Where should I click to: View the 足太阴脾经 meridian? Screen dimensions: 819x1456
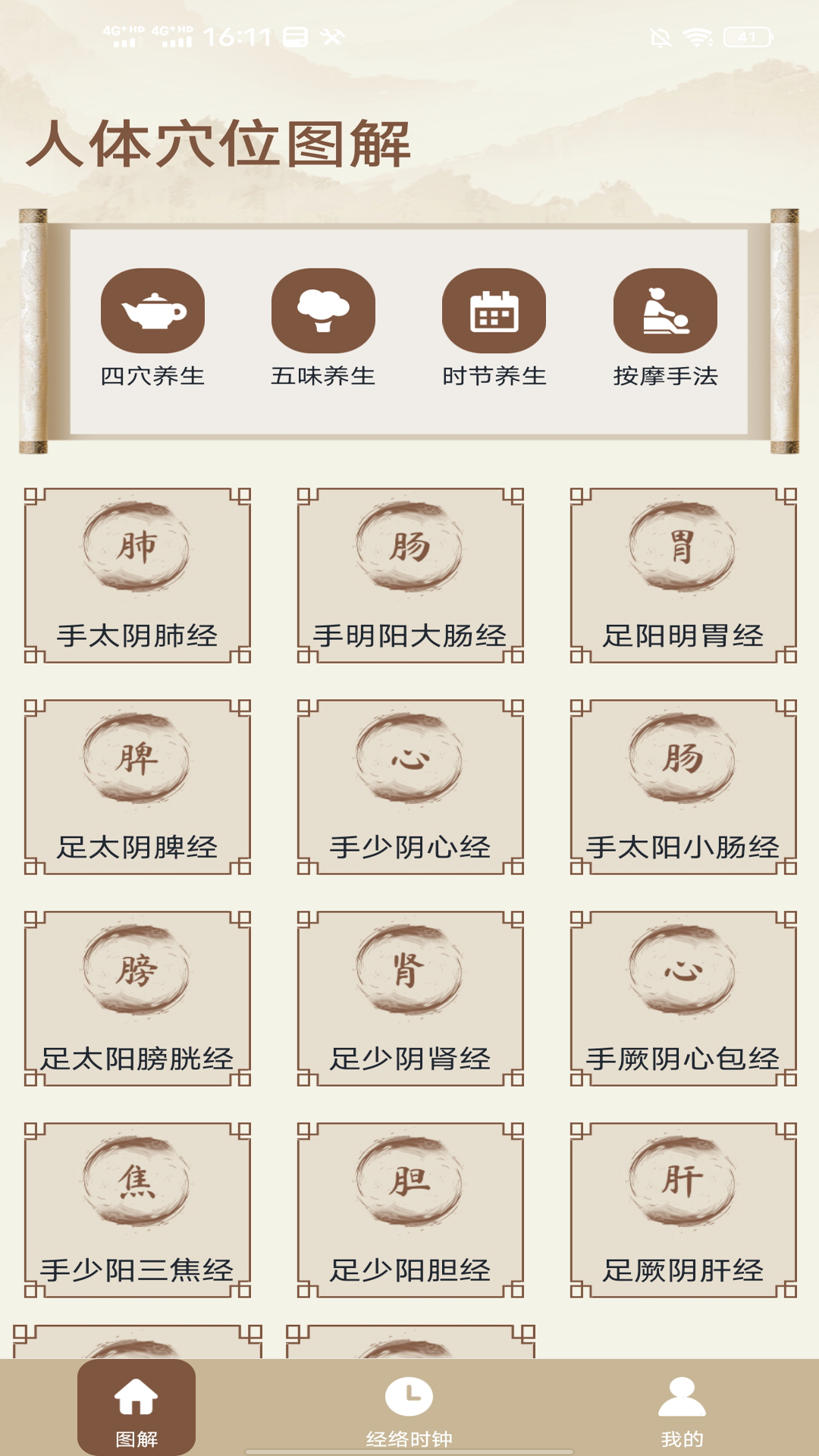(x=137, y=787)
